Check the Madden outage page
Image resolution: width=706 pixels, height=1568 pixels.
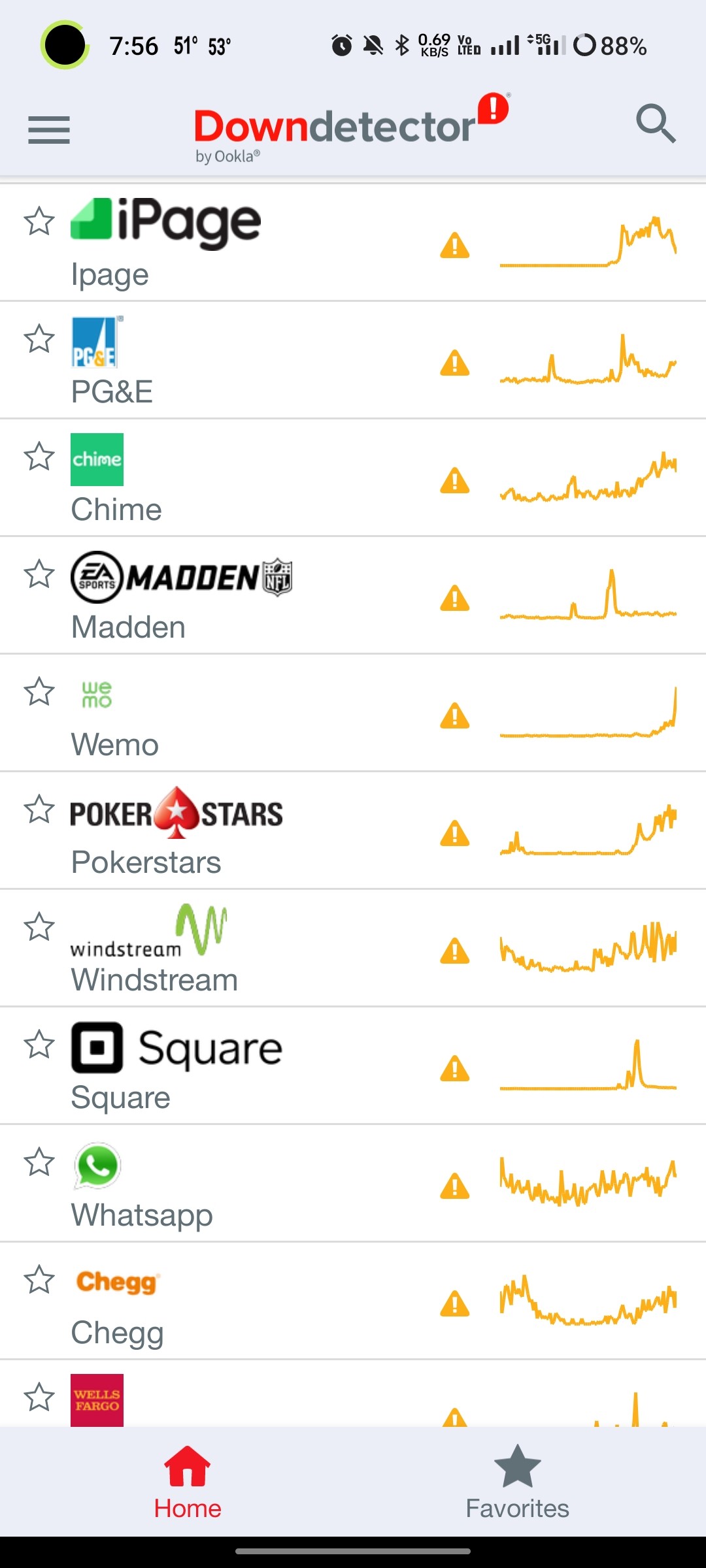click(353, 595)
